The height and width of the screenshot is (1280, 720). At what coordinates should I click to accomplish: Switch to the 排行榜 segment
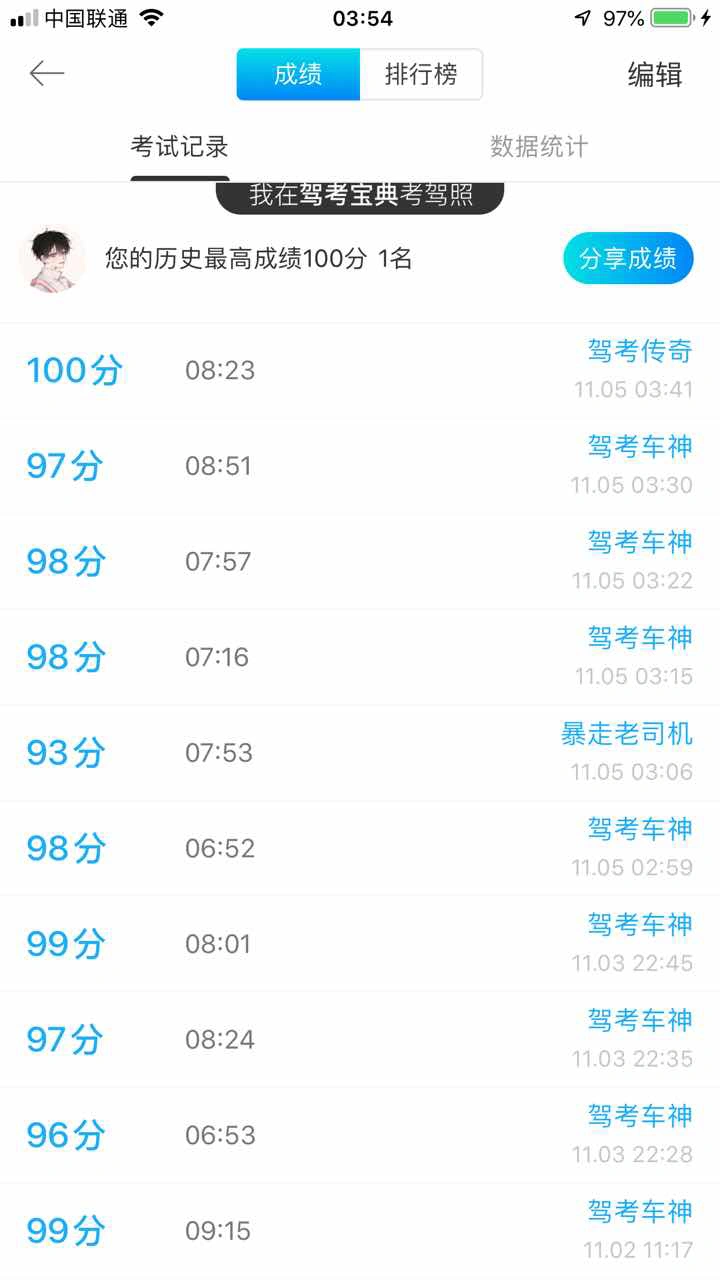(421, 75)
